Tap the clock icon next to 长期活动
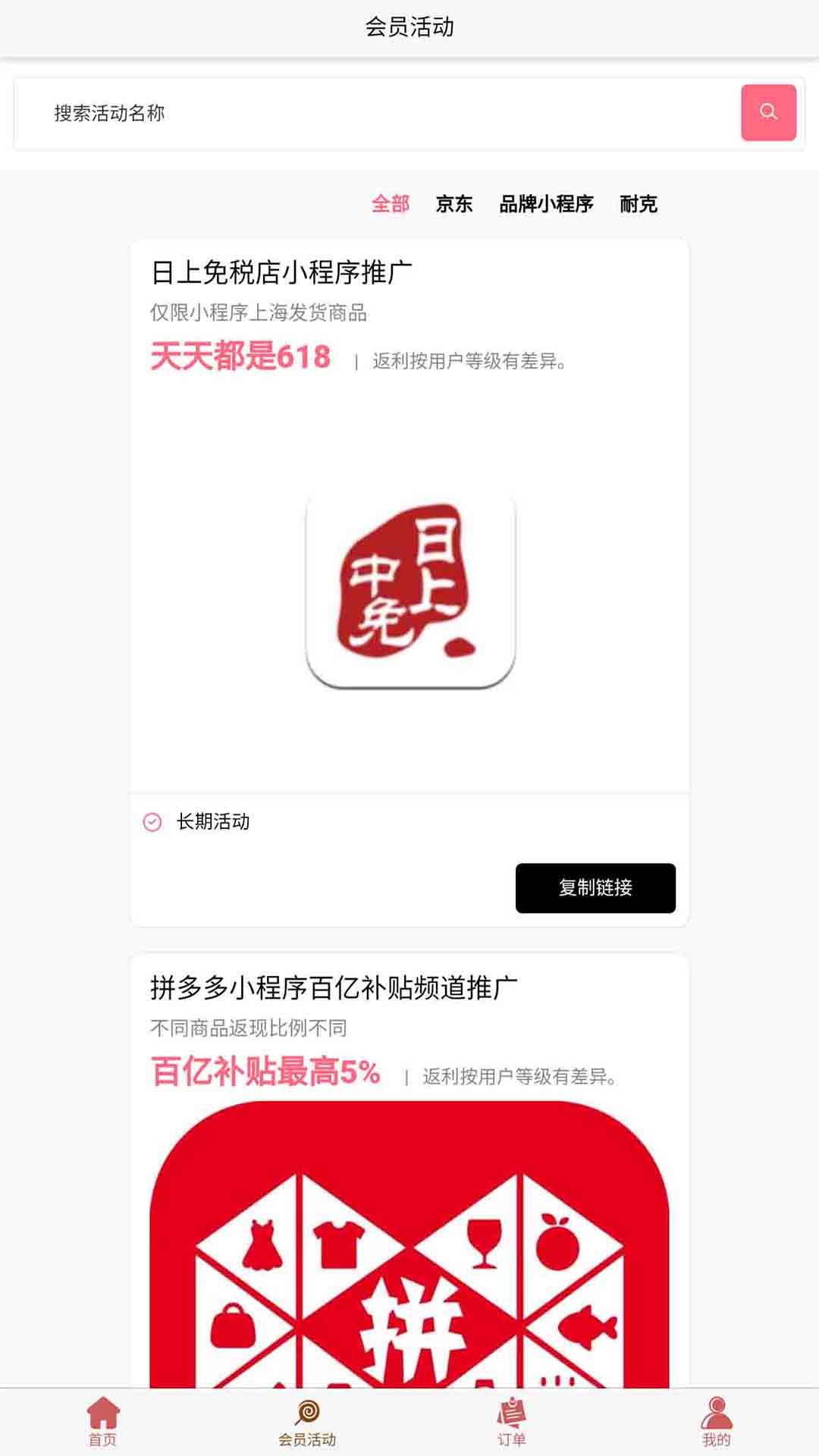This screenshot has width=819, height=1456. pos(152,821)
